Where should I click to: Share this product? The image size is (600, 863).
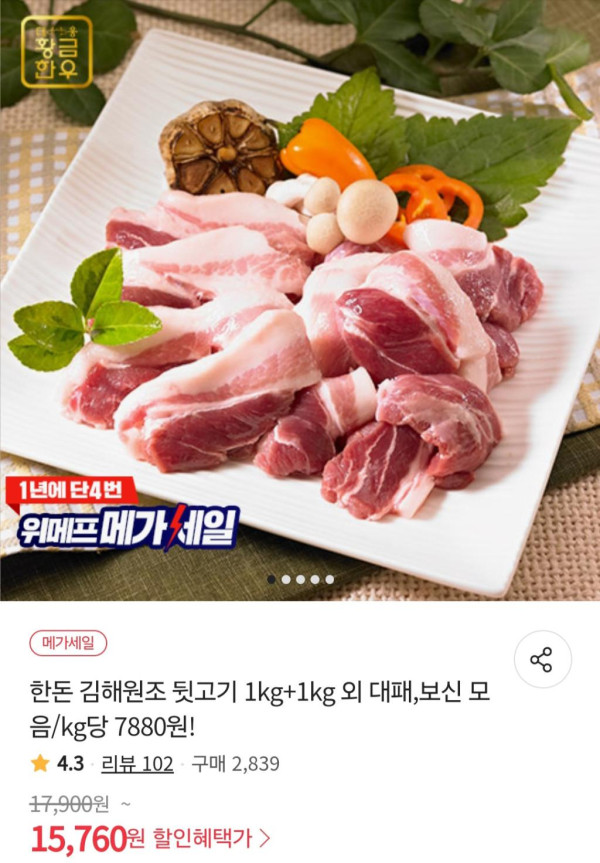point(541,661)
